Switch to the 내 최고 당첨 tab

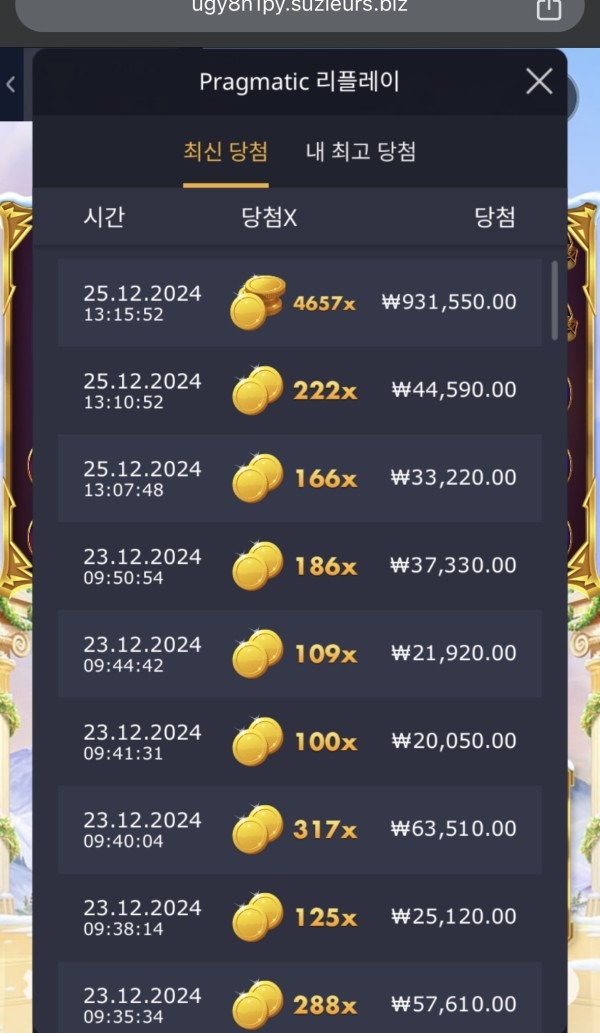point(360,152)
